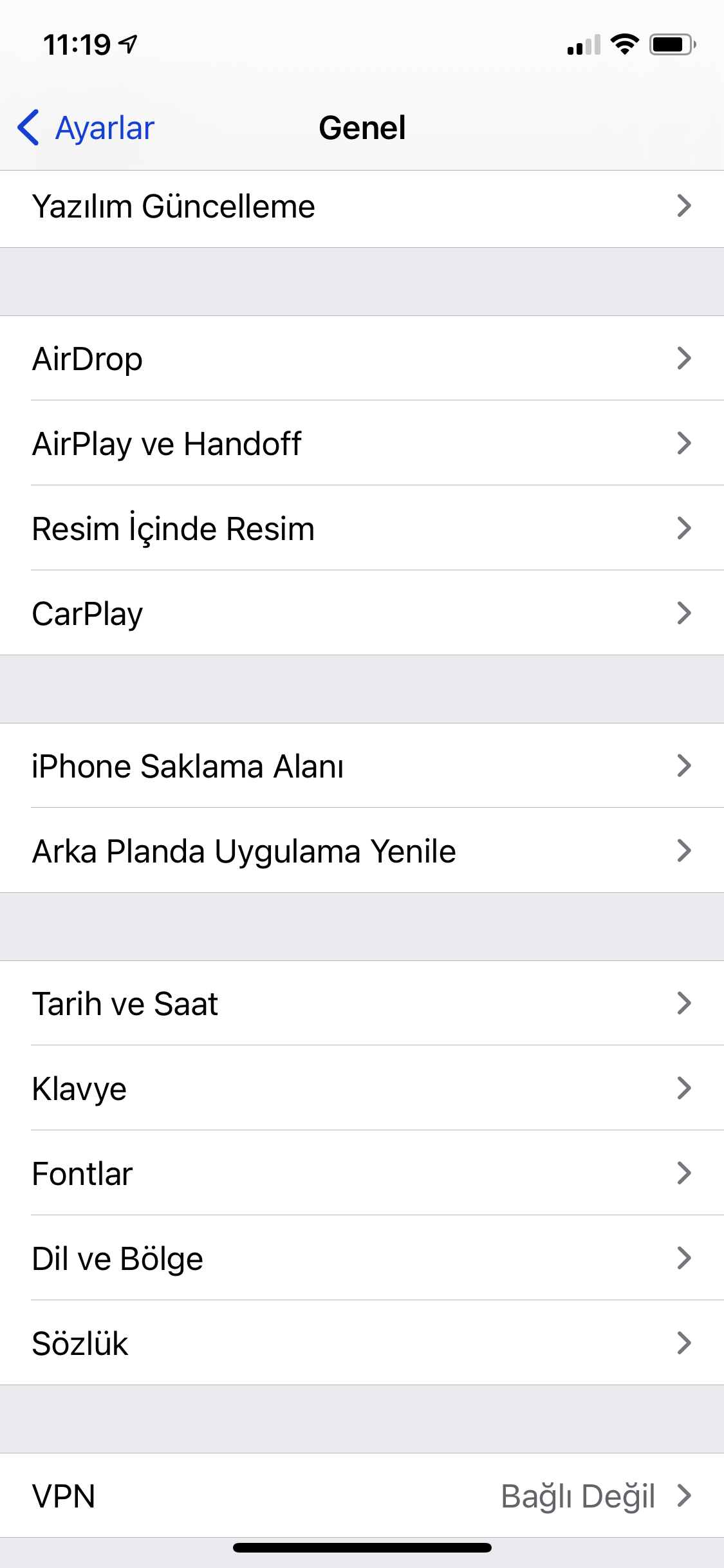
Task: Open Tarih ve Saat
Action: point(362,1003)
